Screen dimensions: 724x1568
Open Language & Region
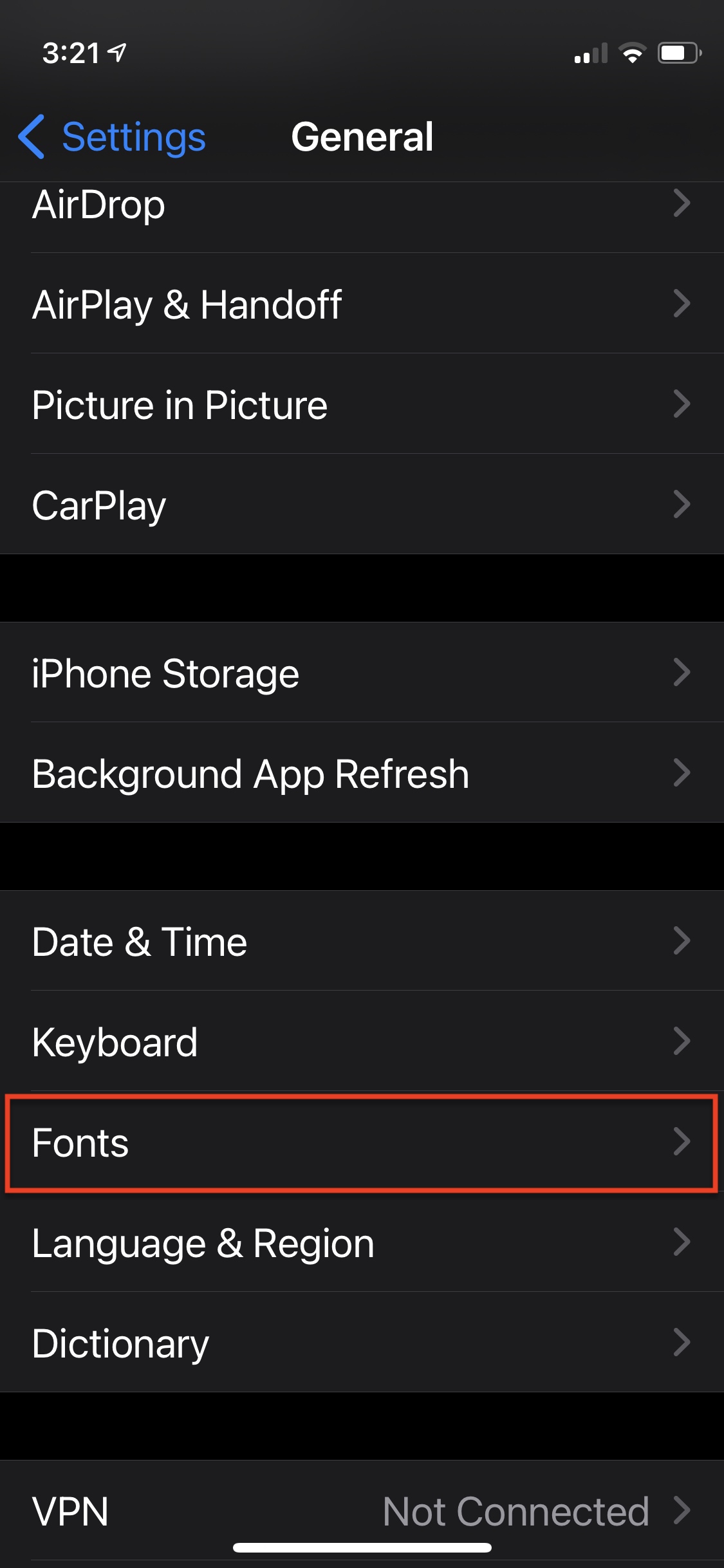point(362,1242)
